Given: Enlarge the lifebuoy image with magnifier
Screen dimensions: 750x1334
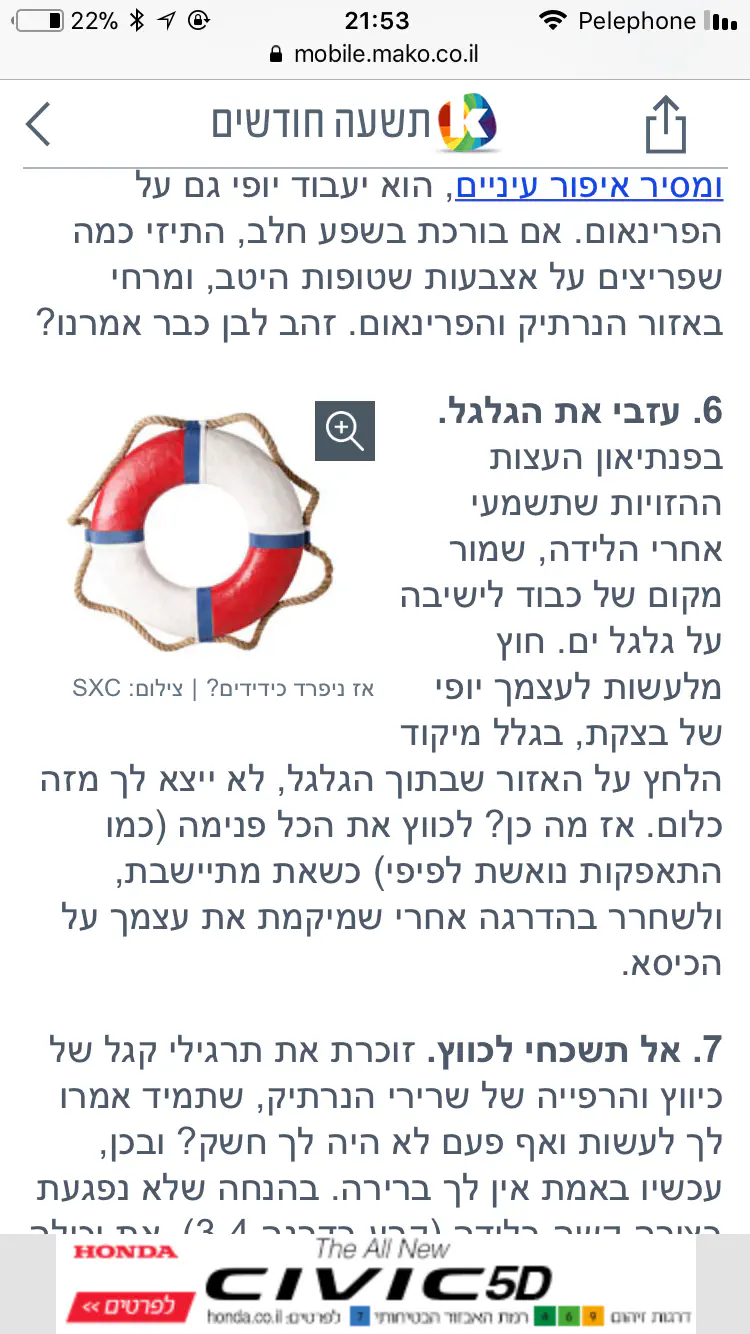Looking at the screenshot, I should (344, 431).
